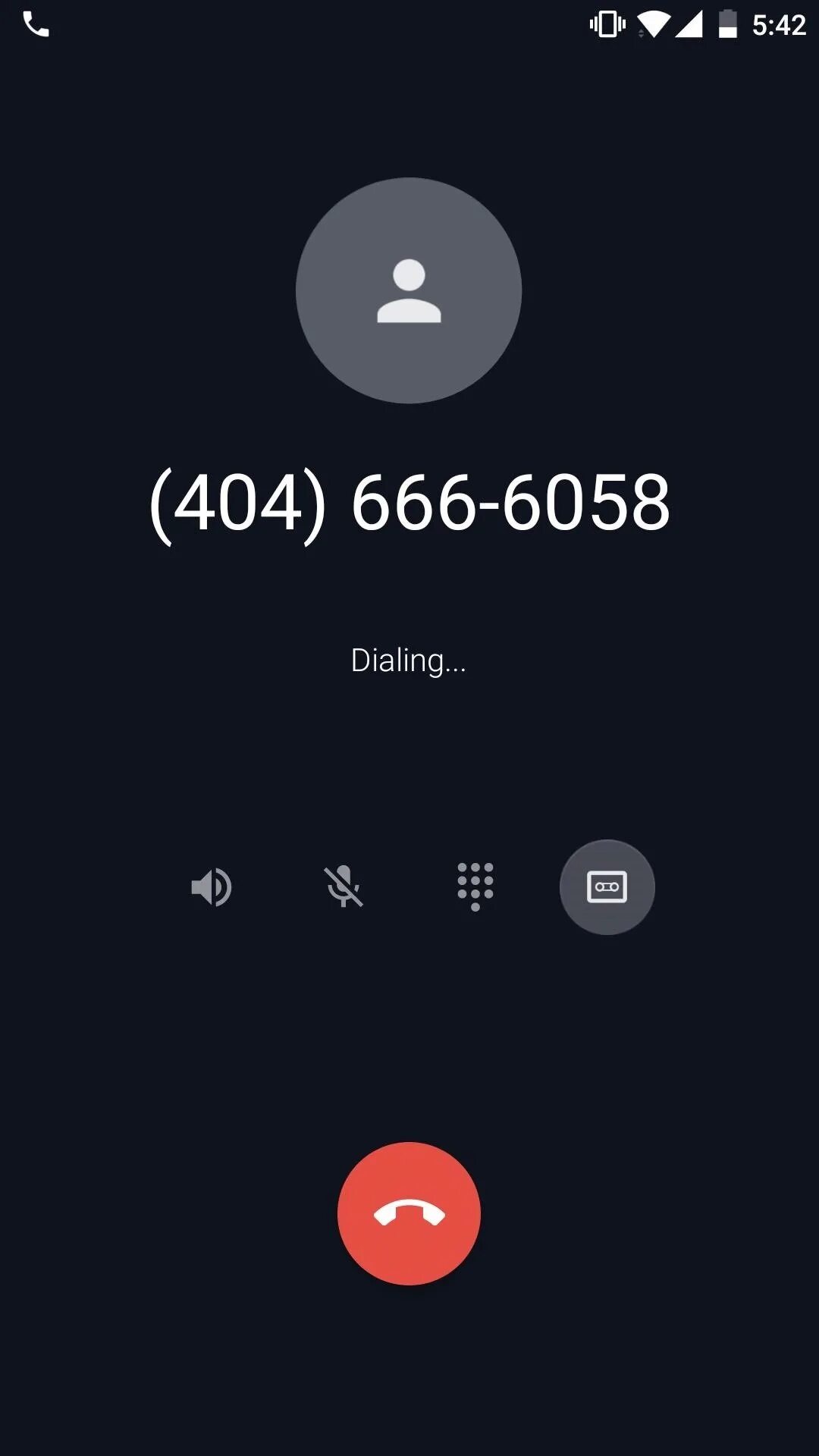Open the dialpad keypad

click(x=475, y=886)
